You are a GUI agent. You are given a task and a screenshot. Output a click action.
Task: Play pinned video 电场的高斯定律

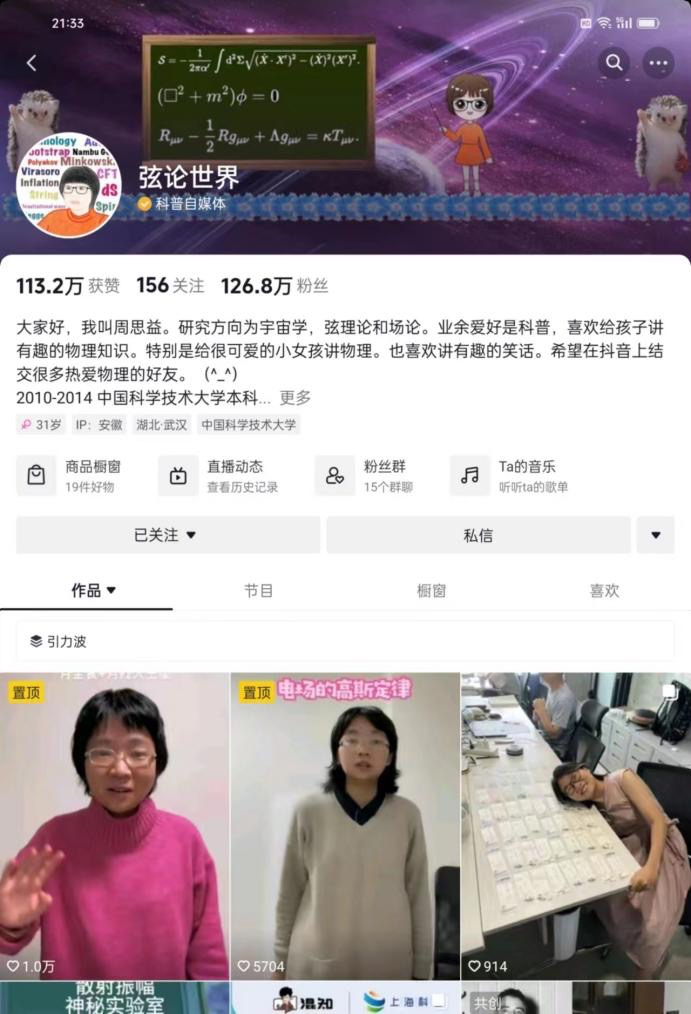pyautogui.click(x=345, y=825)
